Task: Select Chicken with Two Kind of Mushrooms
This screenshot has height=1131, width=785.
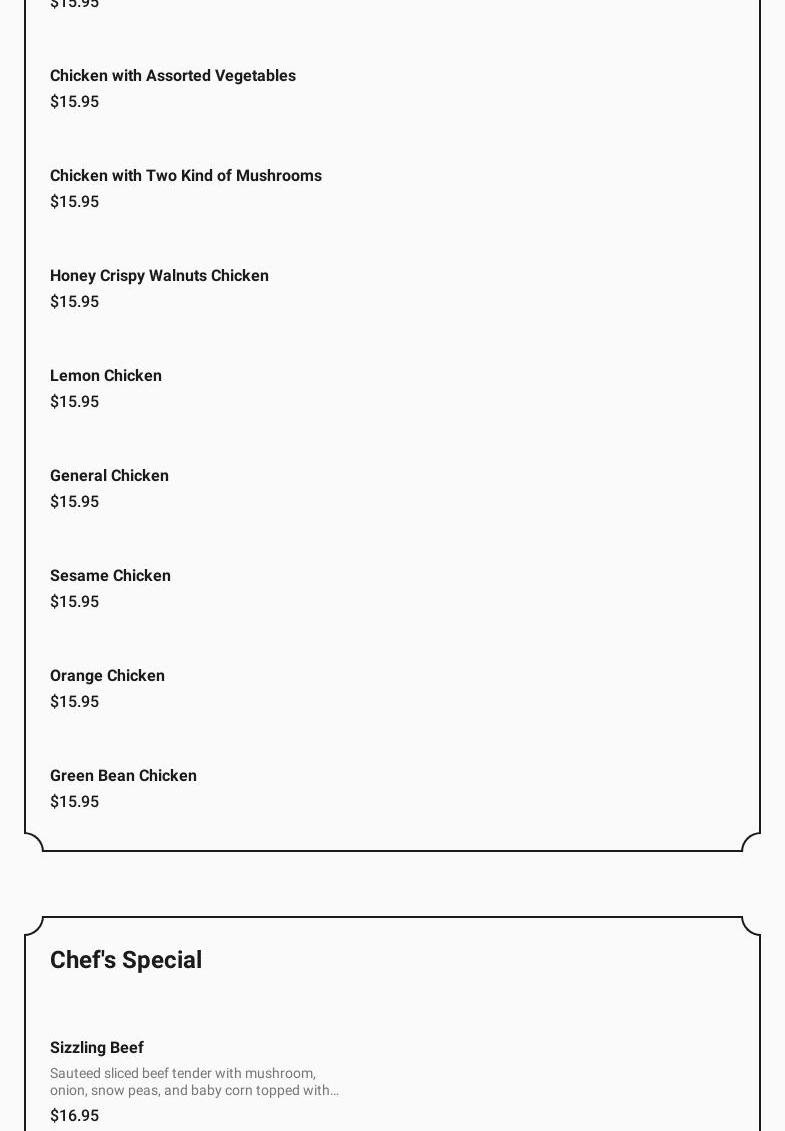Action: coord(186,176)
